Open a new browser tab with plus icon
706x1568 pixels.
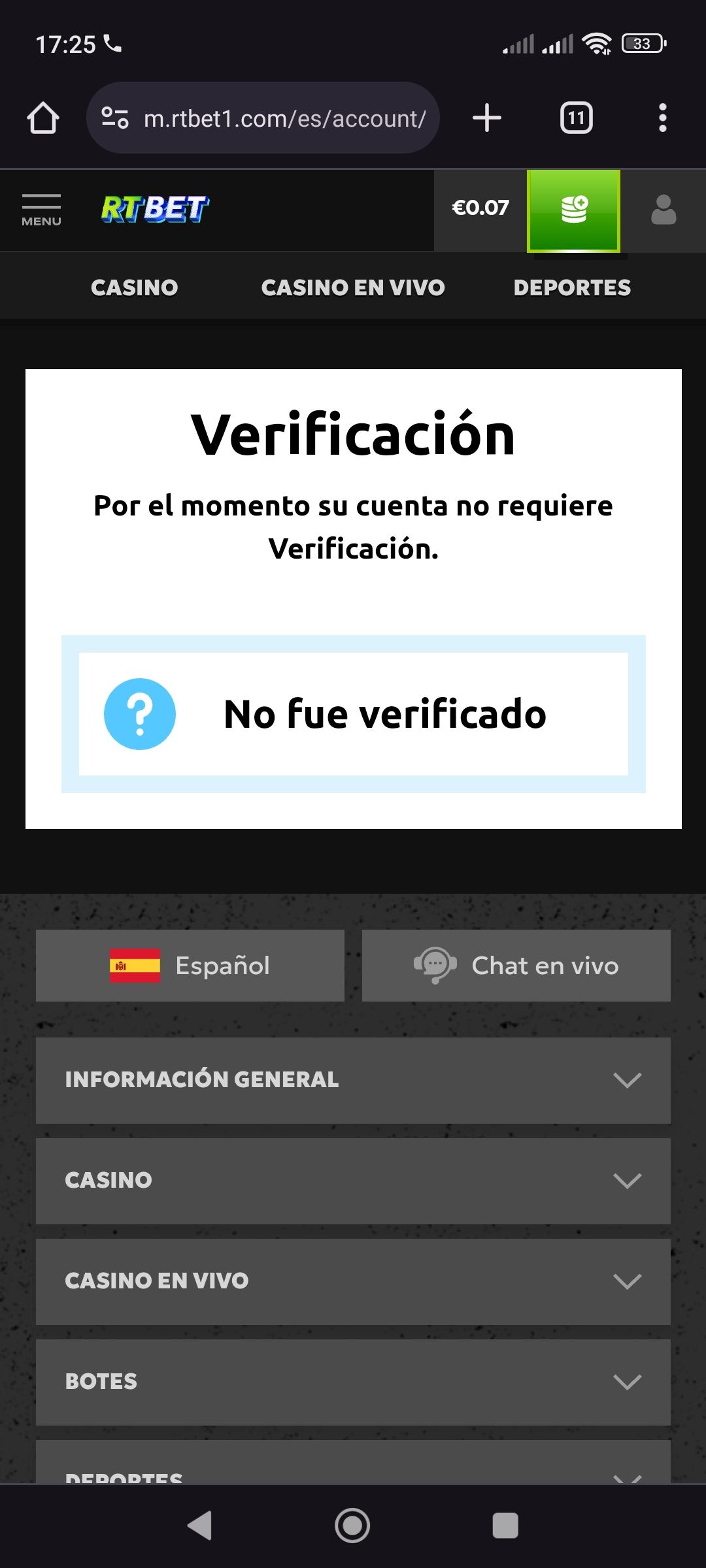[486, 118]
